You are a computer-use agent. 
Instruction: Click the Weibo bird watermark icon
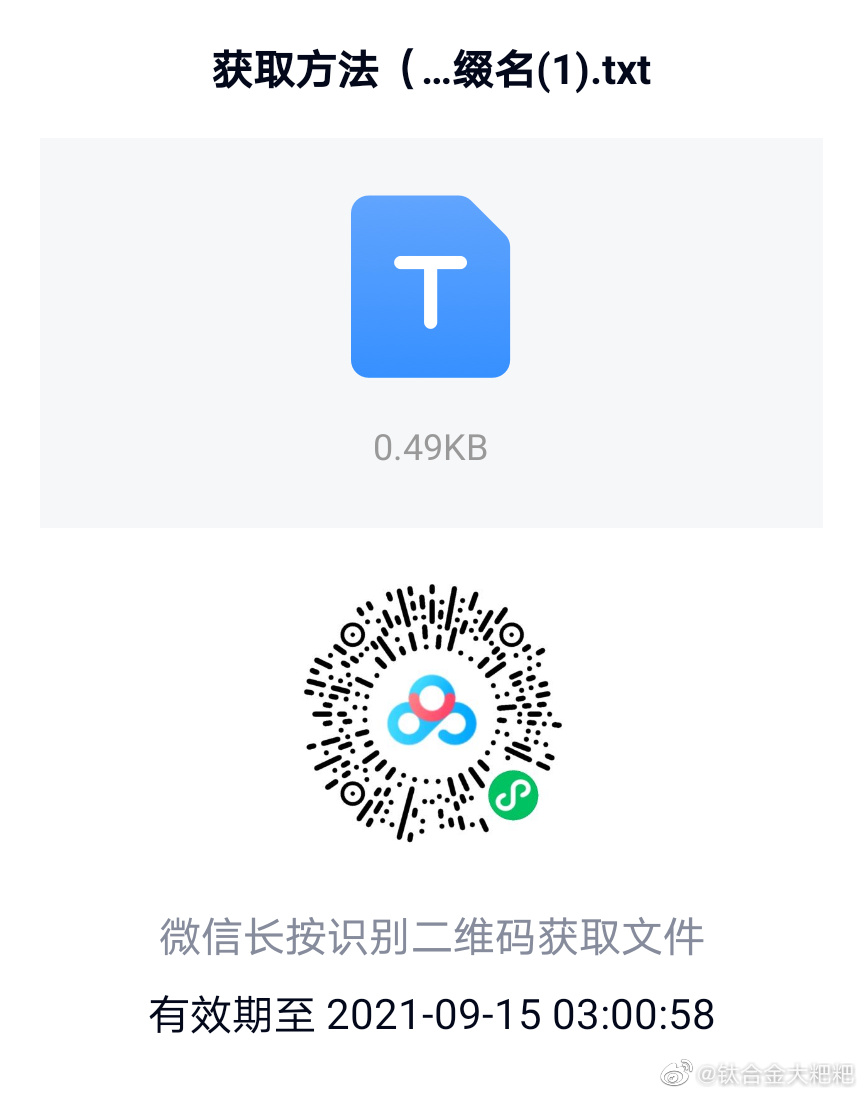(x=677, y=1074)
